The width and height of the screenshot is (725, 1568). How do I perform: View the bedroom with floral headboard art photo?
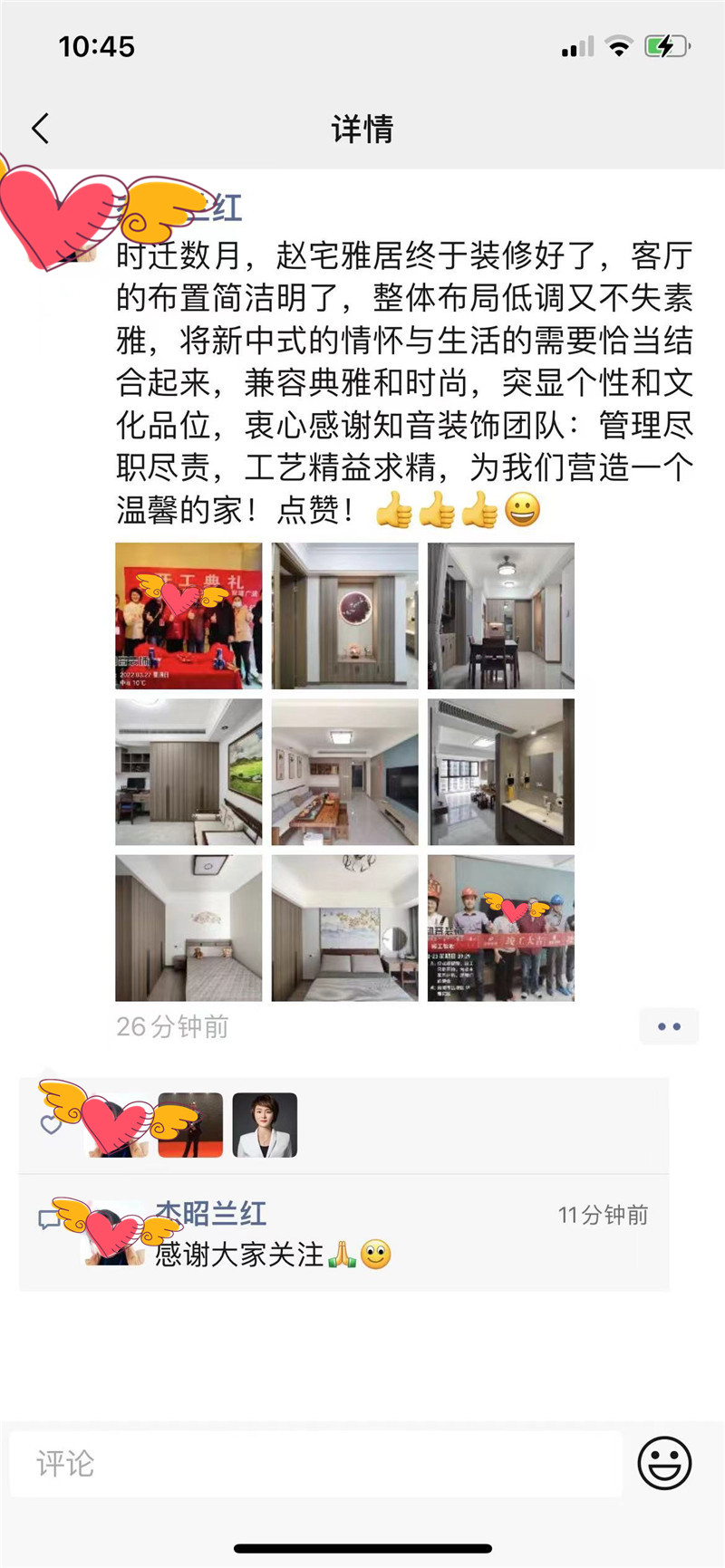click(x=344, y=928)
